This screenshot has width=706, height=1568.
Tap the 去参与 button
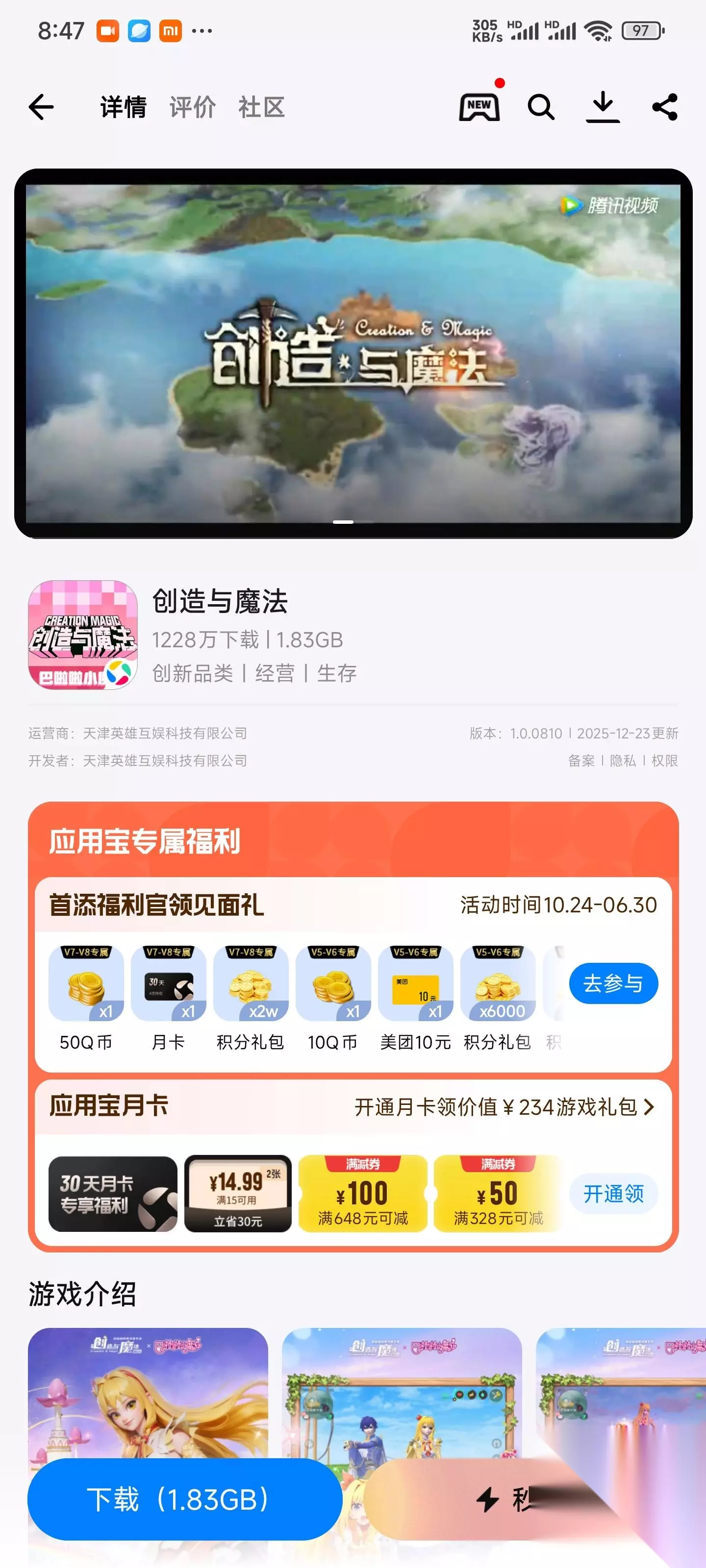pyautogui.click(x=613, y=983)
